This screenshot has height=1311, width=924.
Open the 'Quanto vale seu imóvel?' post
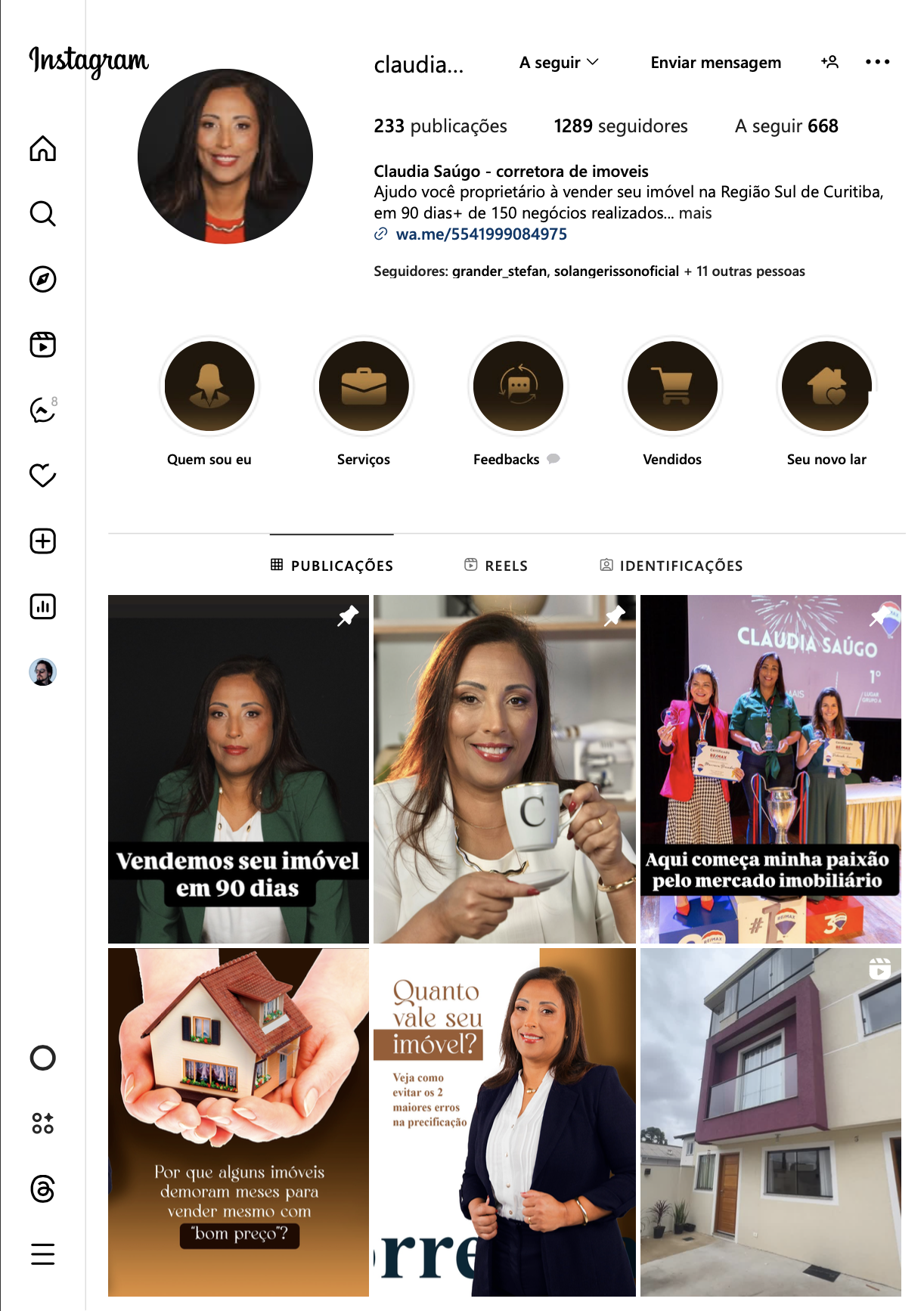504,1122
